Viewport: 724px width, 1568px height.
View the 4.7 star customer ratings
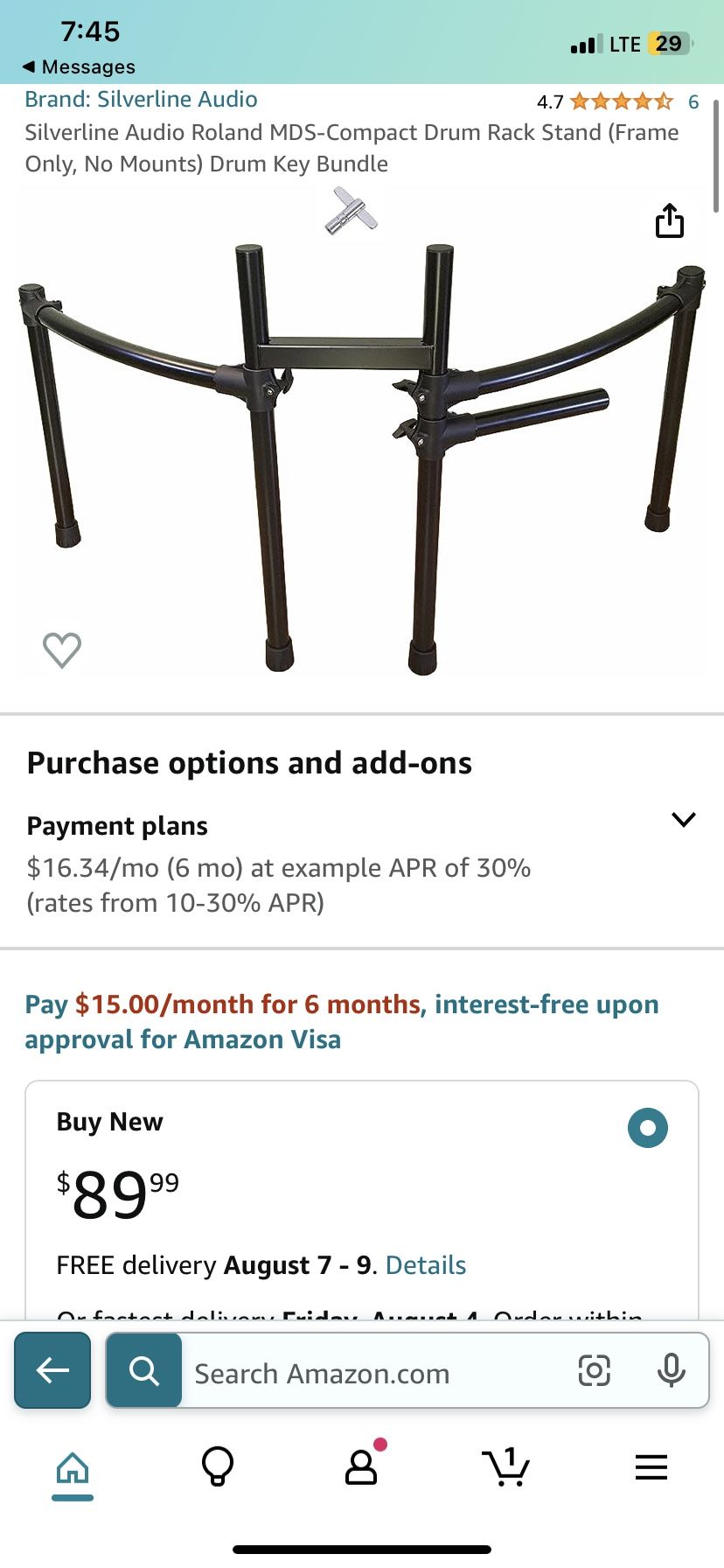click(x=621, y=101)
